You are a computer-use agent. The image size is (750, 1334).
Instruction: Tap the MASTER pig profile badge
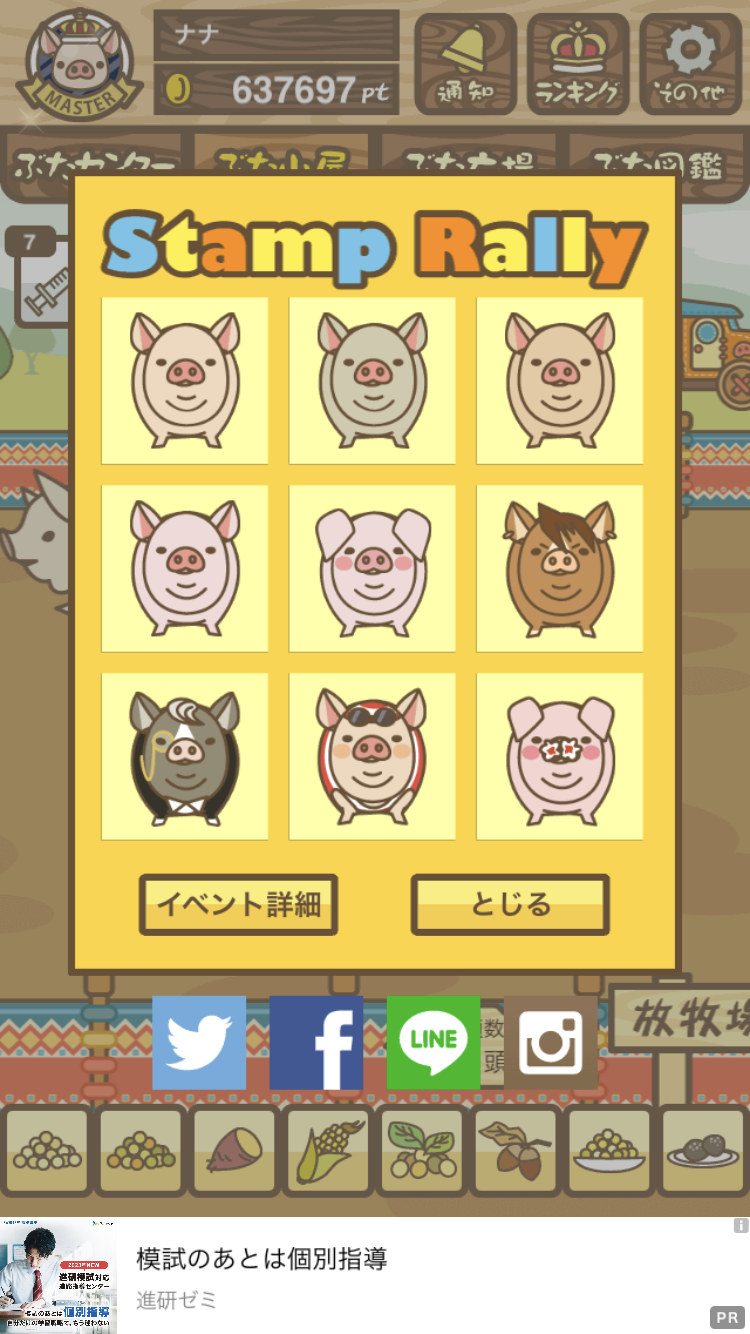click(x=78, y=65)
